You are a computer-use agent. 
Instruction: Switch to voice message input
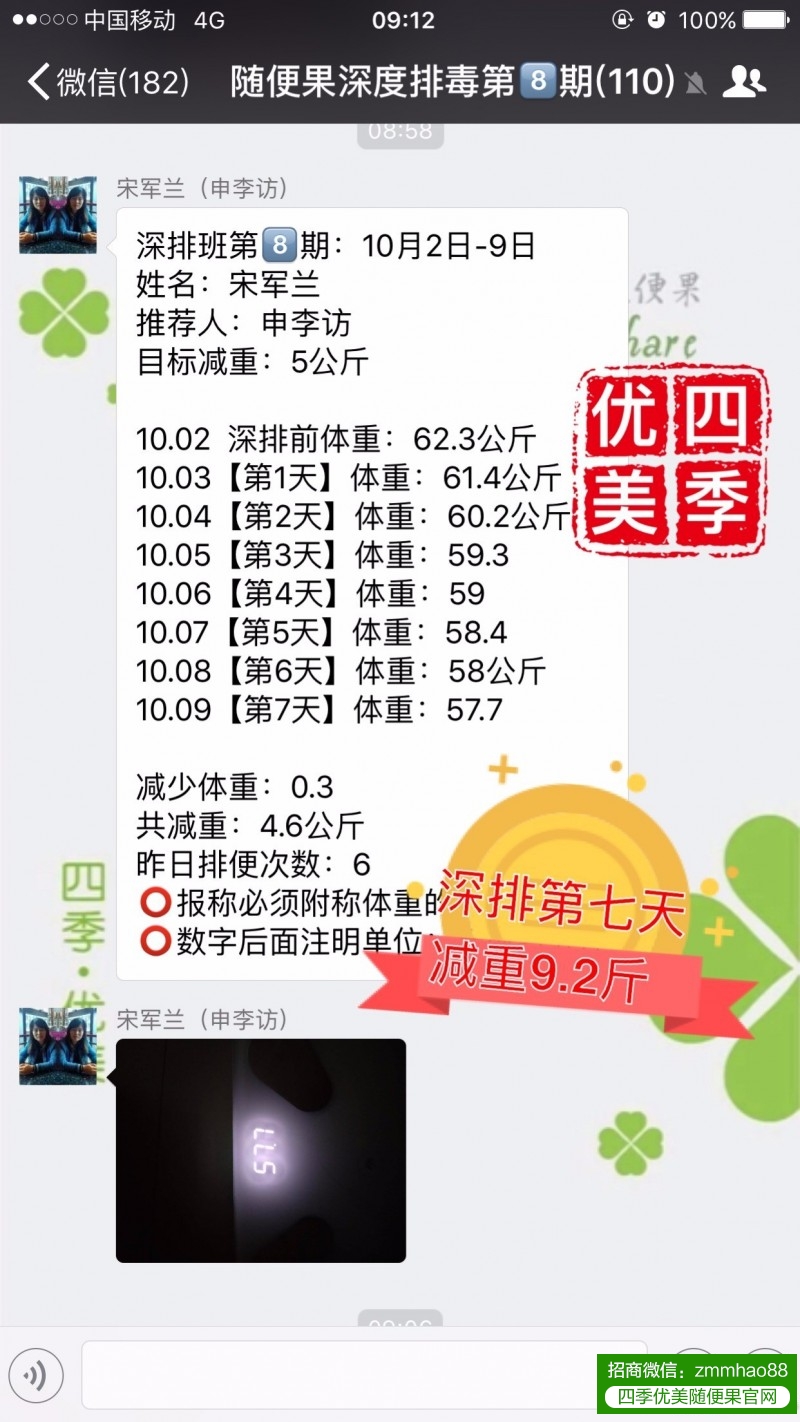click(36, 1376)
